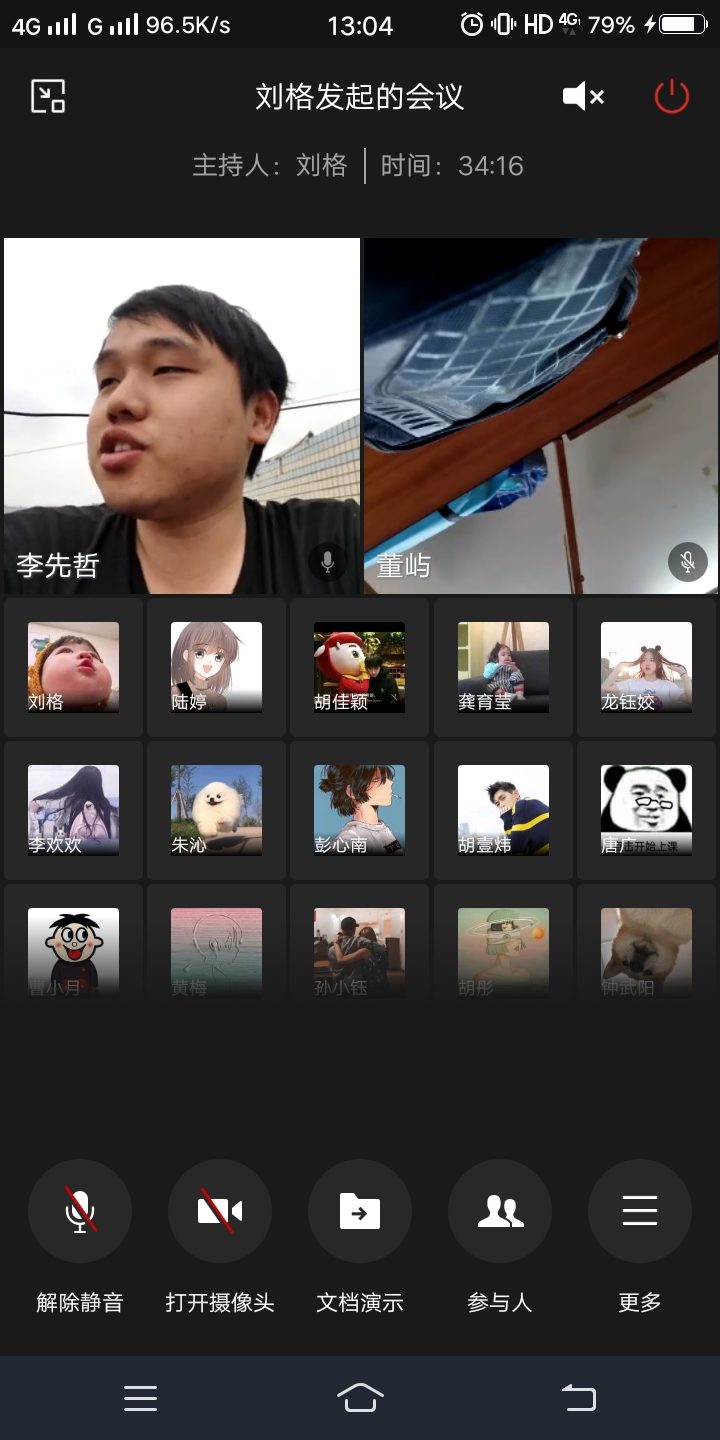Turn on the camera with 打开摄像头

pyautogui.click(x=220, y=1212)
